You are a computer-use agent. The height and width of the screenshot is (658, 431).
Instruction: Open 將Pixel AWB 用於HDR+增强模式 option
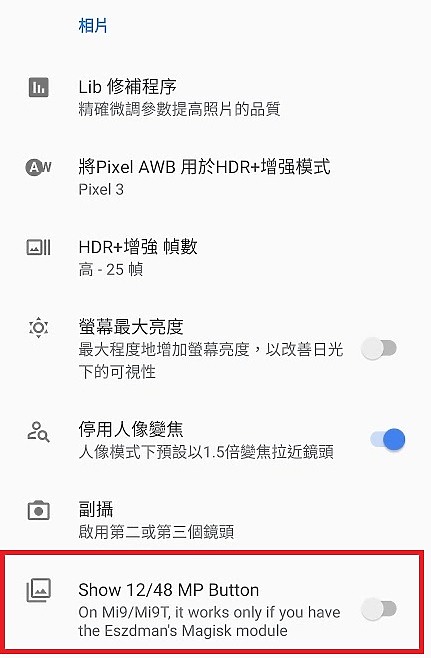pyautogui.click(x=215, y=178)
